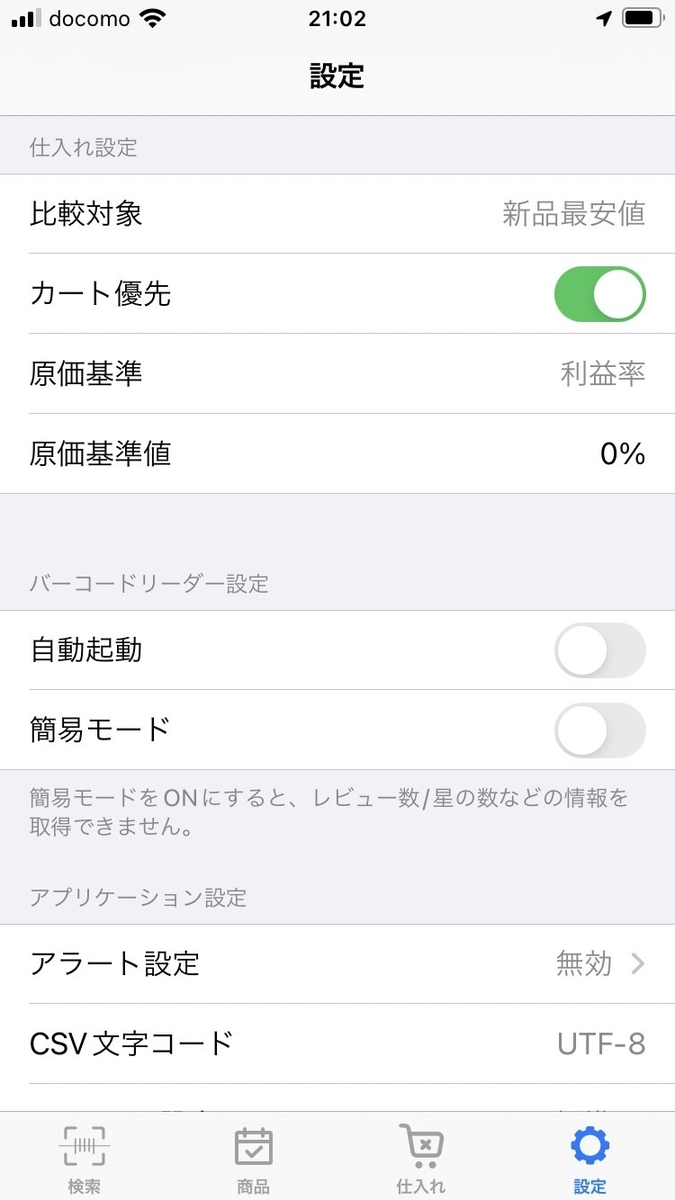Turn on 簡易モード switch

600,730
